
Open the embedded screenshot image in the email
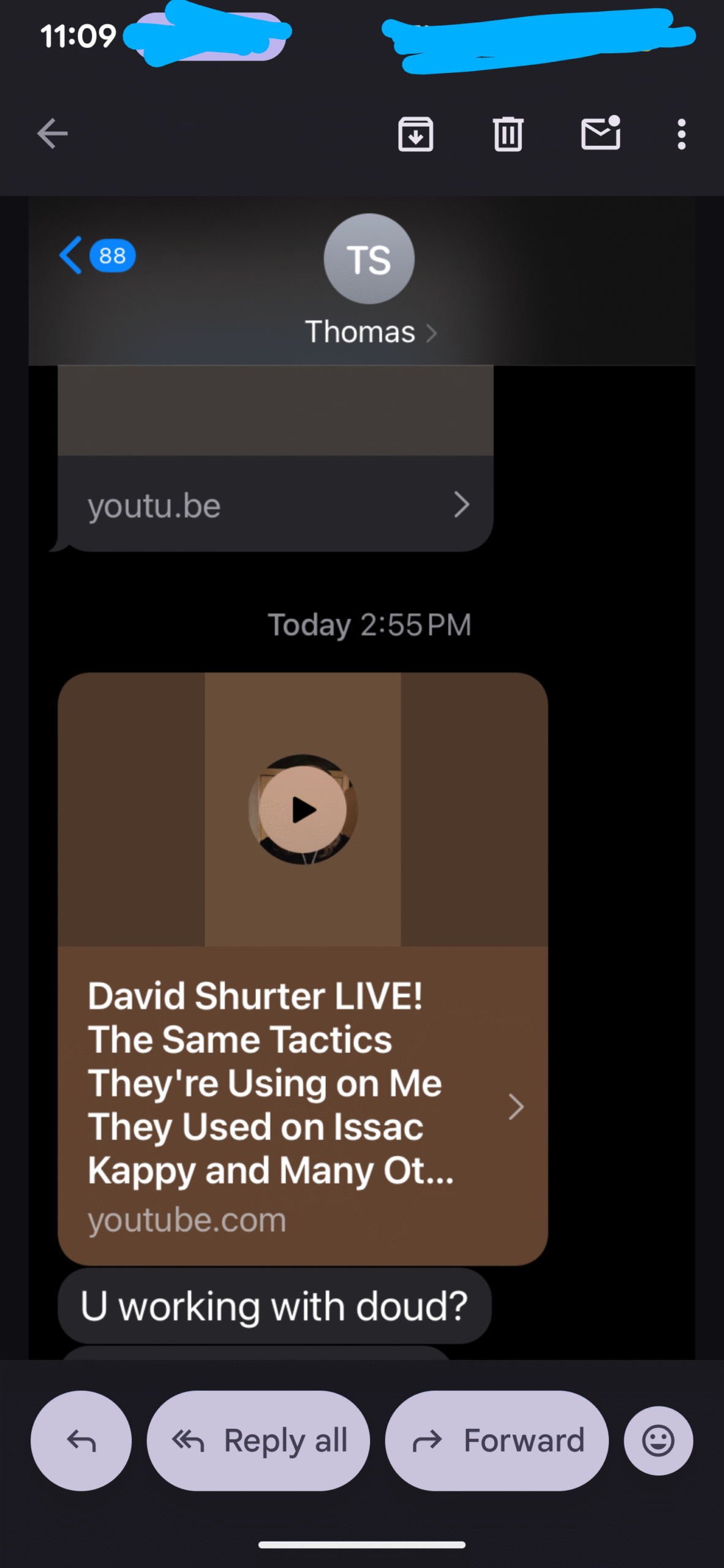tap(361, 858)
